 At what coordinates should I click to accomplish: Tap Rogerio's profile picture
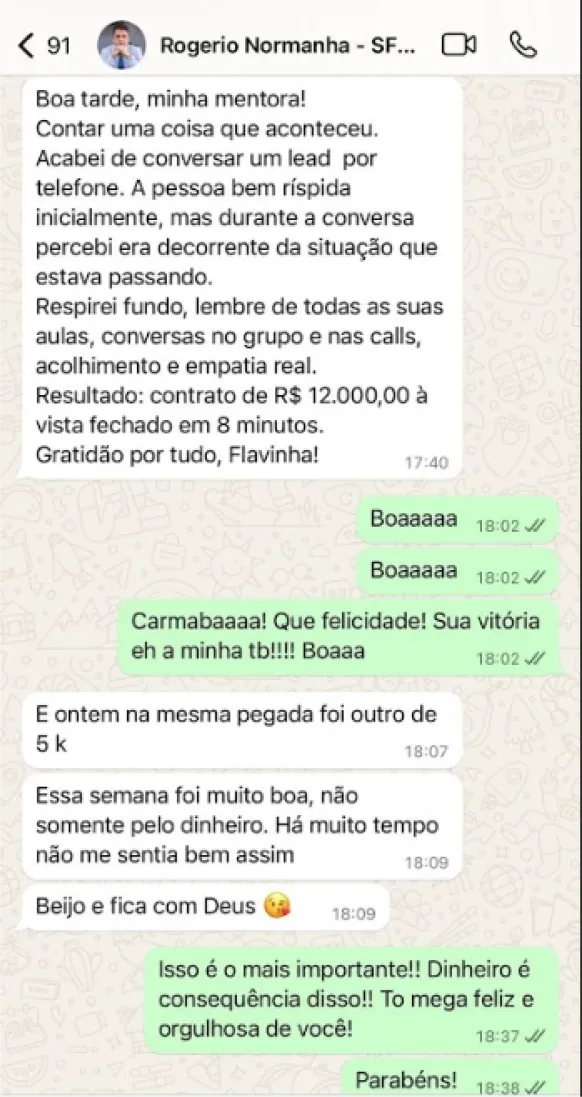(x=121, y=45)
